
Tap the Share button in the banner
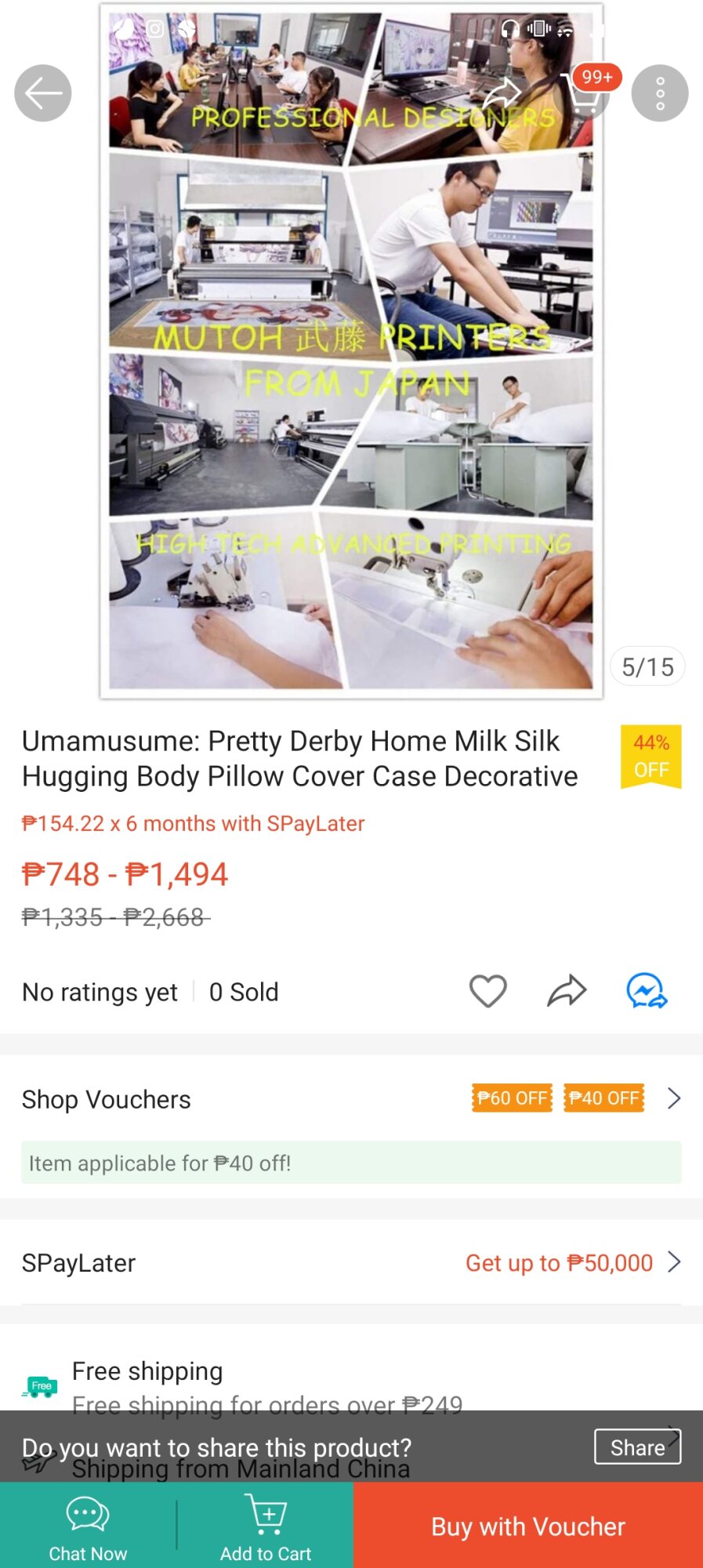637,1447
